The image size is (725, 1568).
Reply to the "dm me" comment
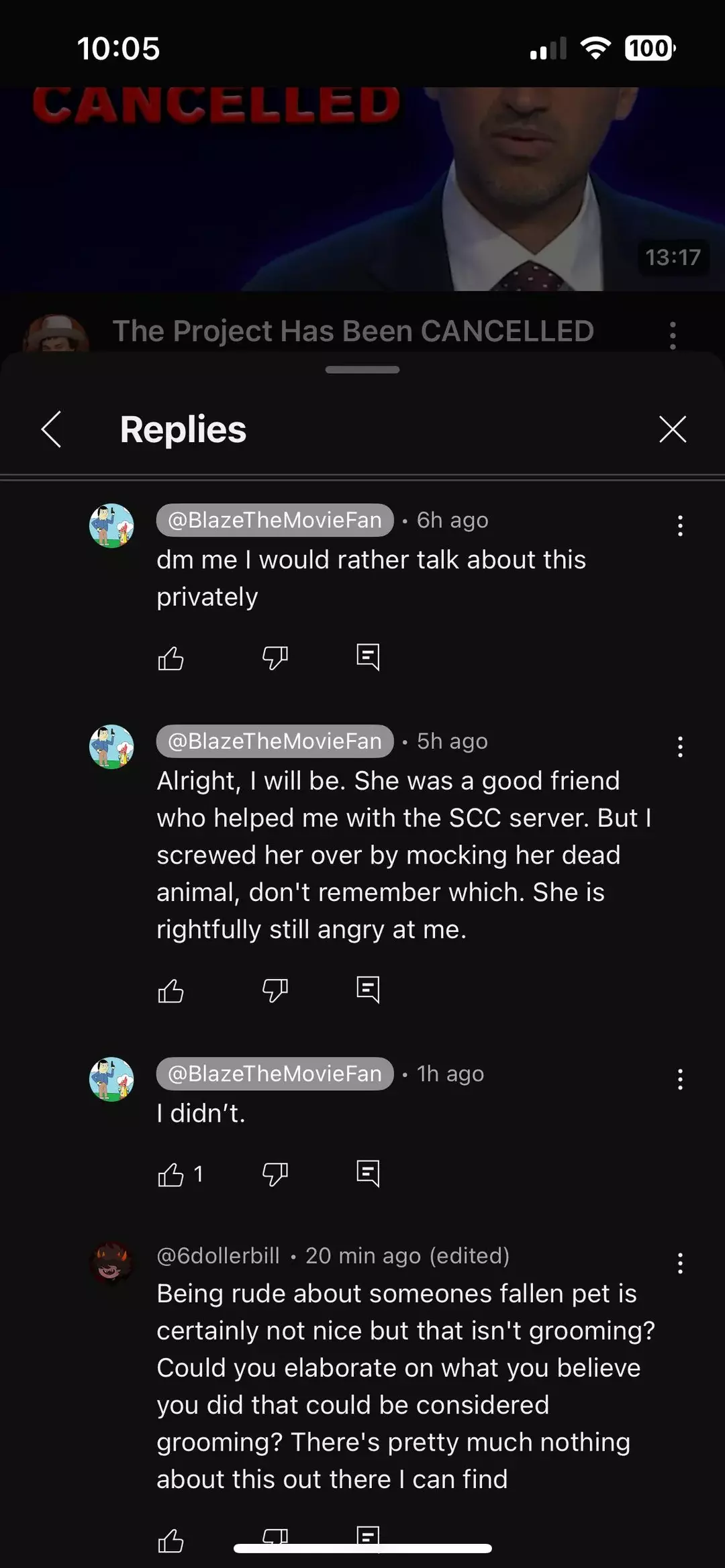[x=368, y=658]
